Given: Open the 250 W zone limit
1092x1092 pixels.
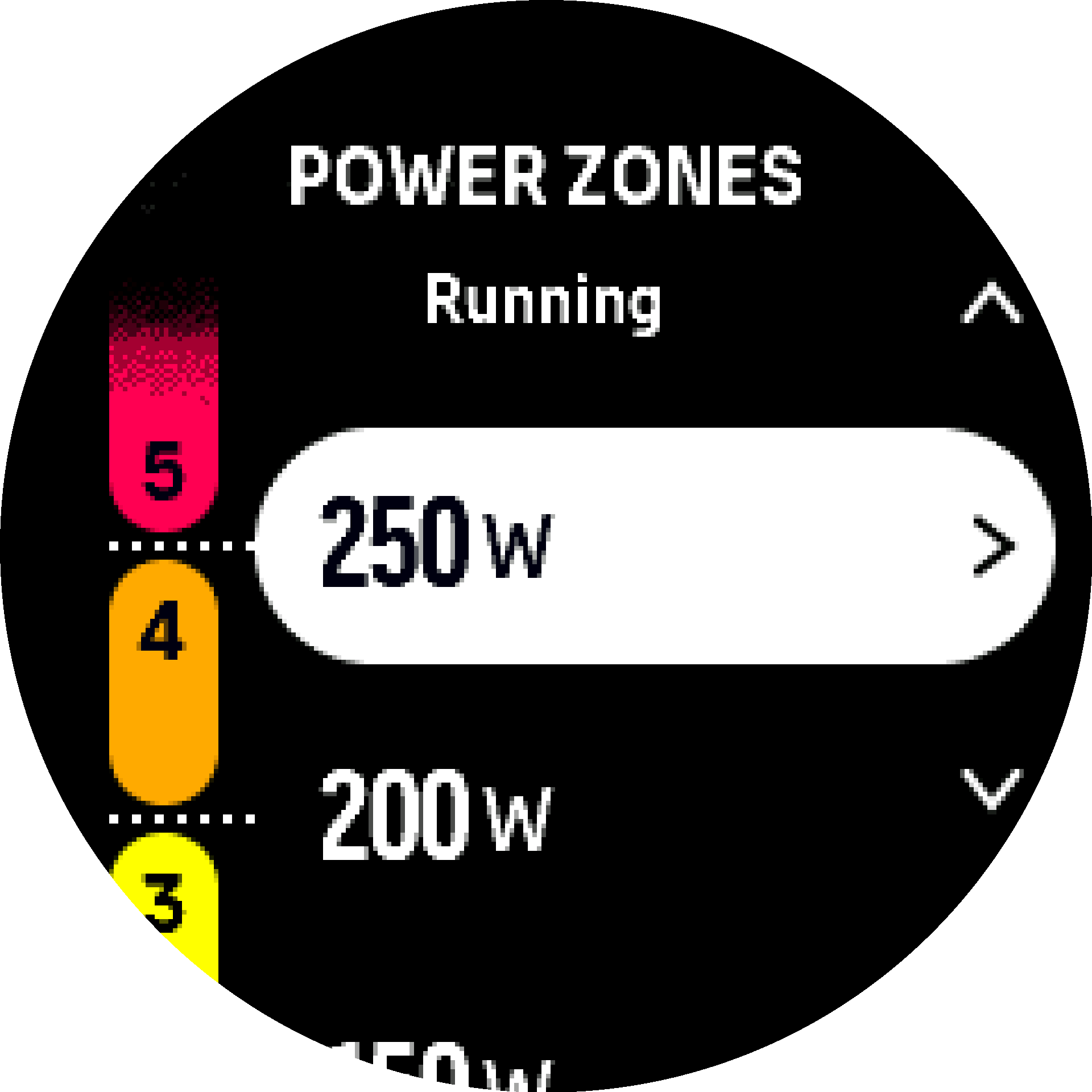Looking at the screenshot, I should pos(654,545).
